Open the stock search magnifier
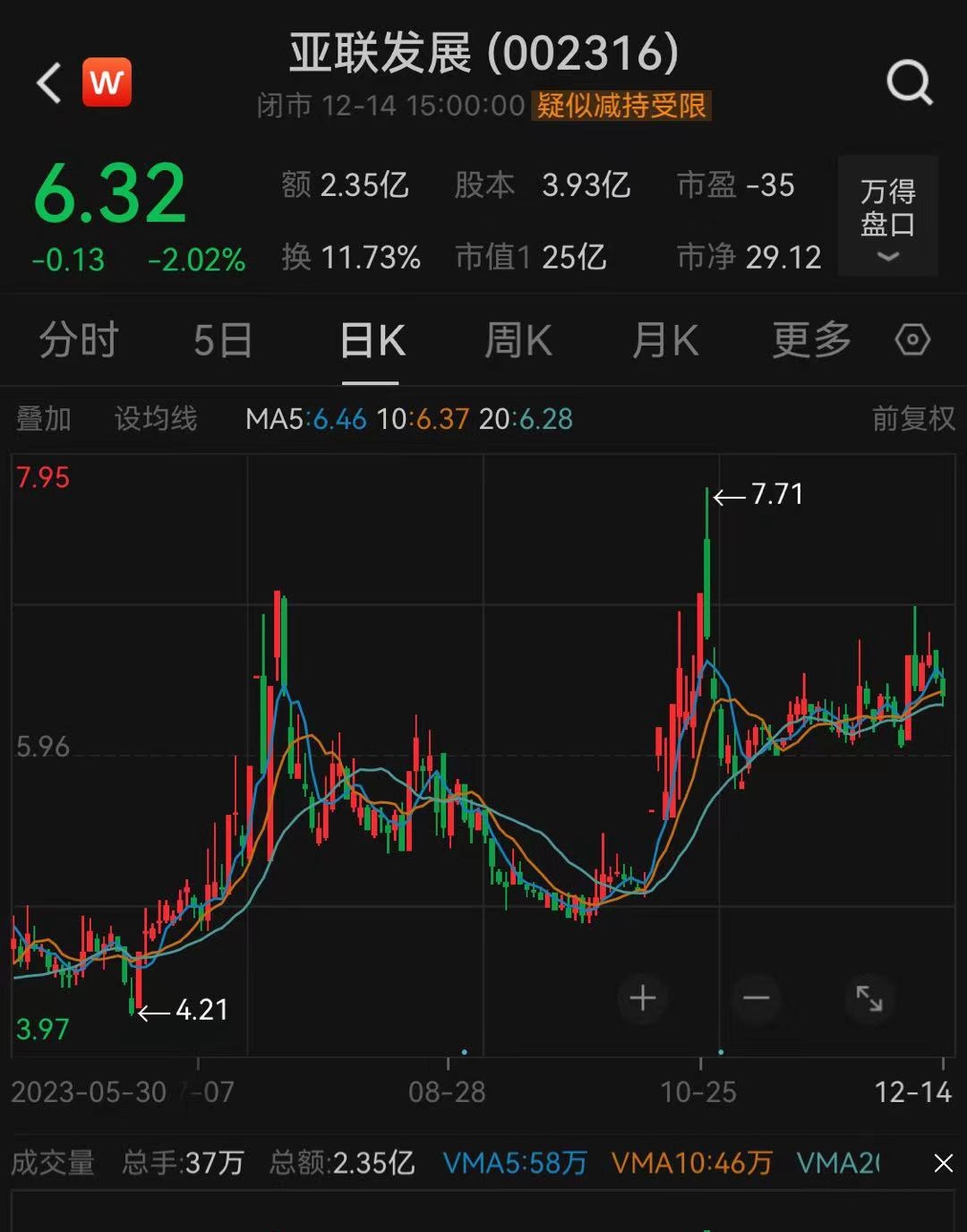Image resolution: width=967 pixels, height=1232 pixels. pos(909,83)
